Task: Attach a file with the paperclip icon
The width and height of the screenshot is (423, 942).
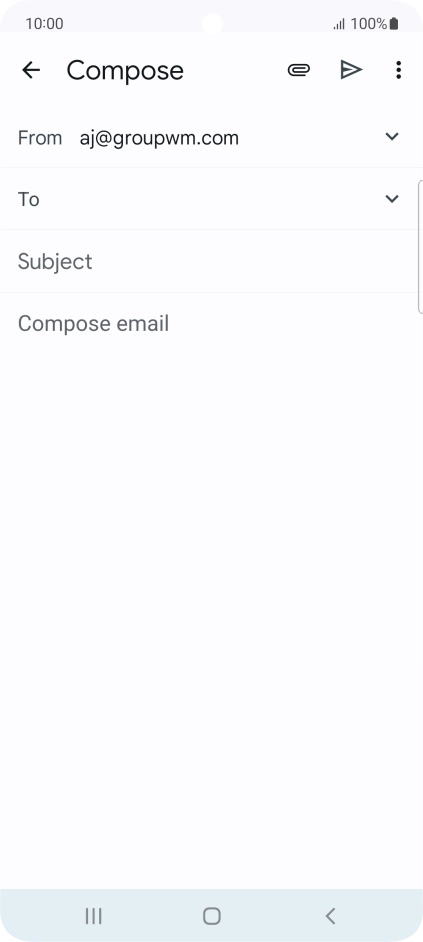Action: tap(299, 70)
